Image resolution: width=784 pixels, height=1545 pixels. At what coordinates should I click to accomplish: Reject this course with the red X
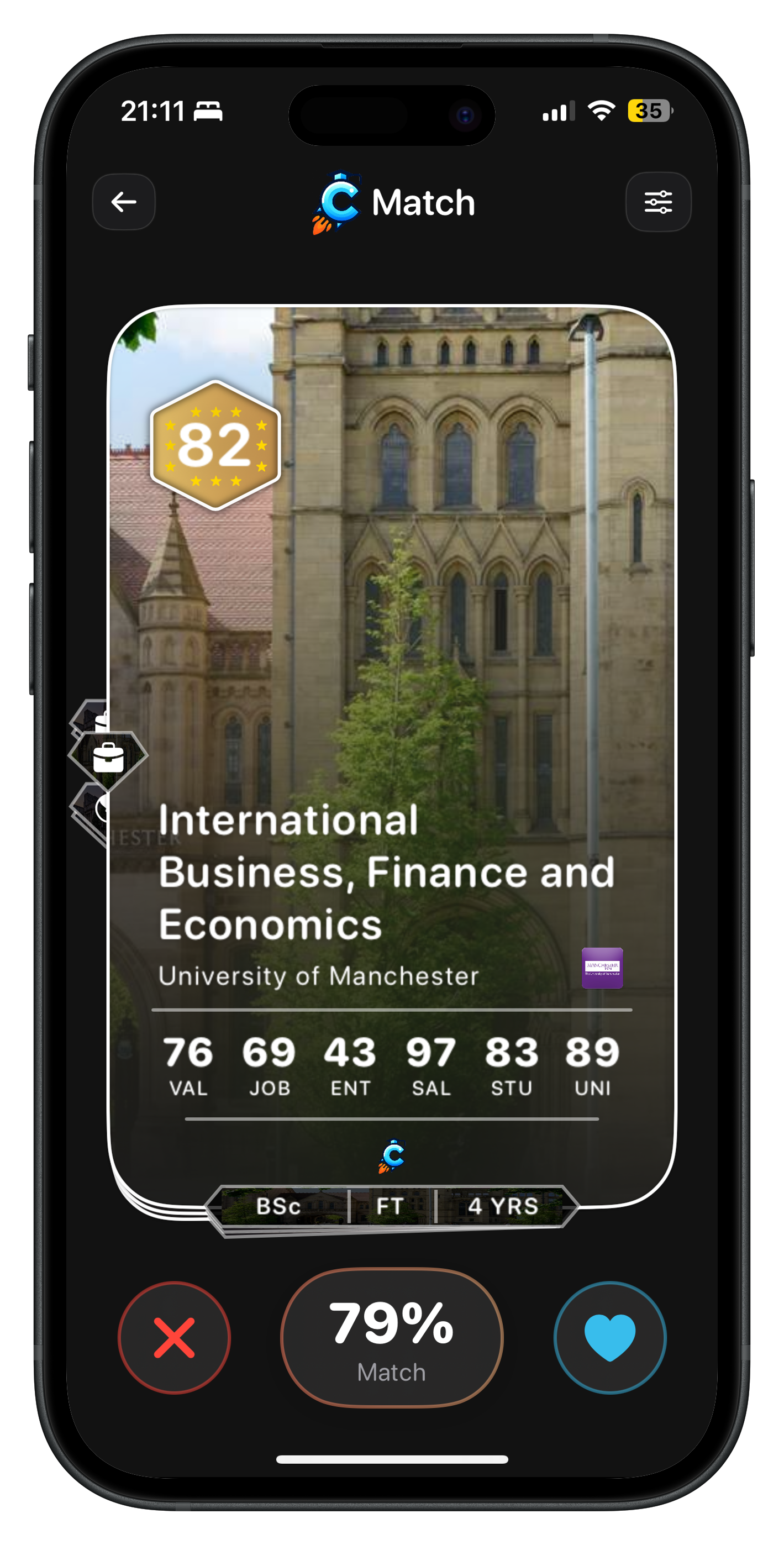[174, 1337]
